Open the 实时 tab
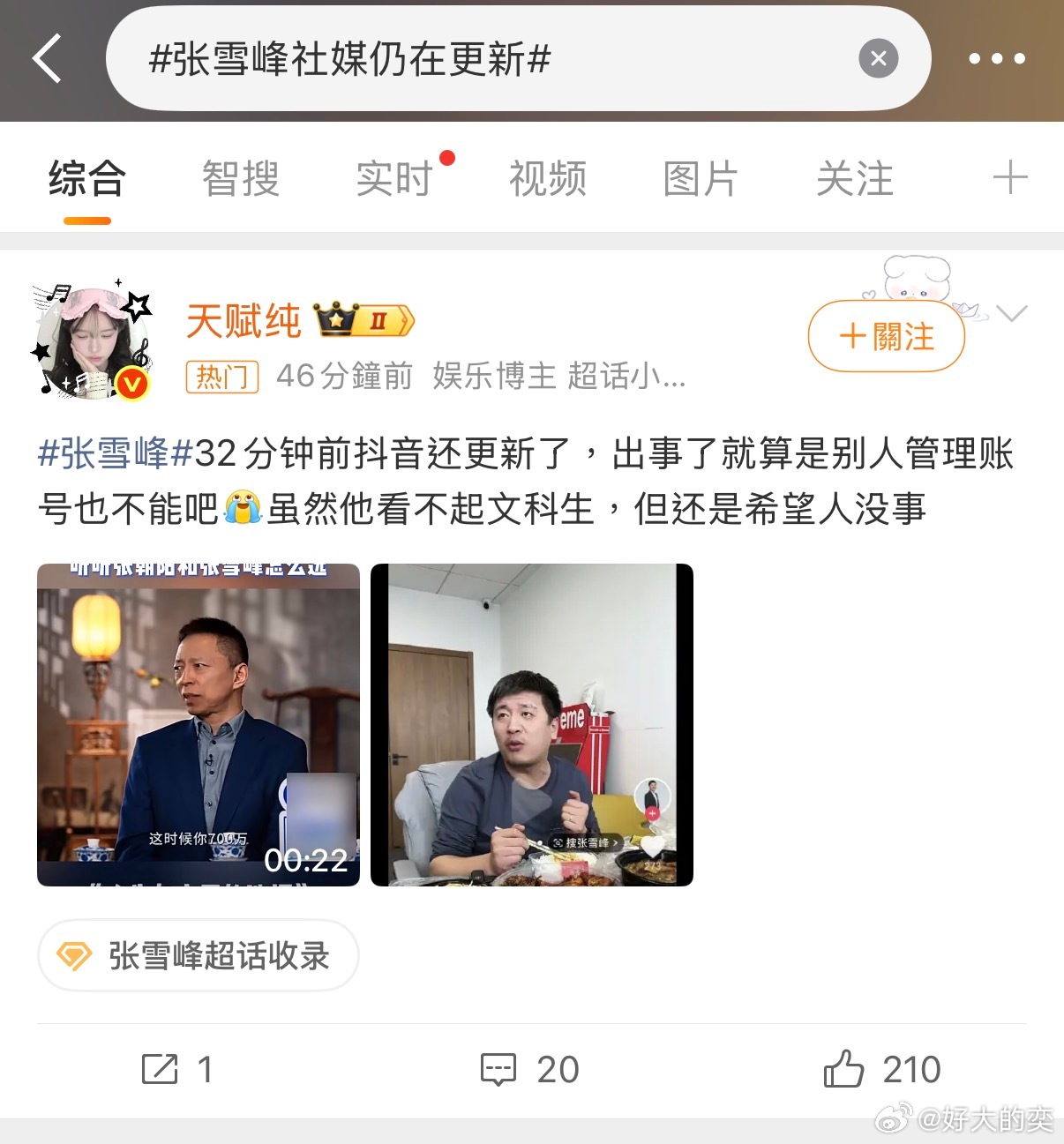This screenshot has height=1144, width=1064. tap(391, 177)
